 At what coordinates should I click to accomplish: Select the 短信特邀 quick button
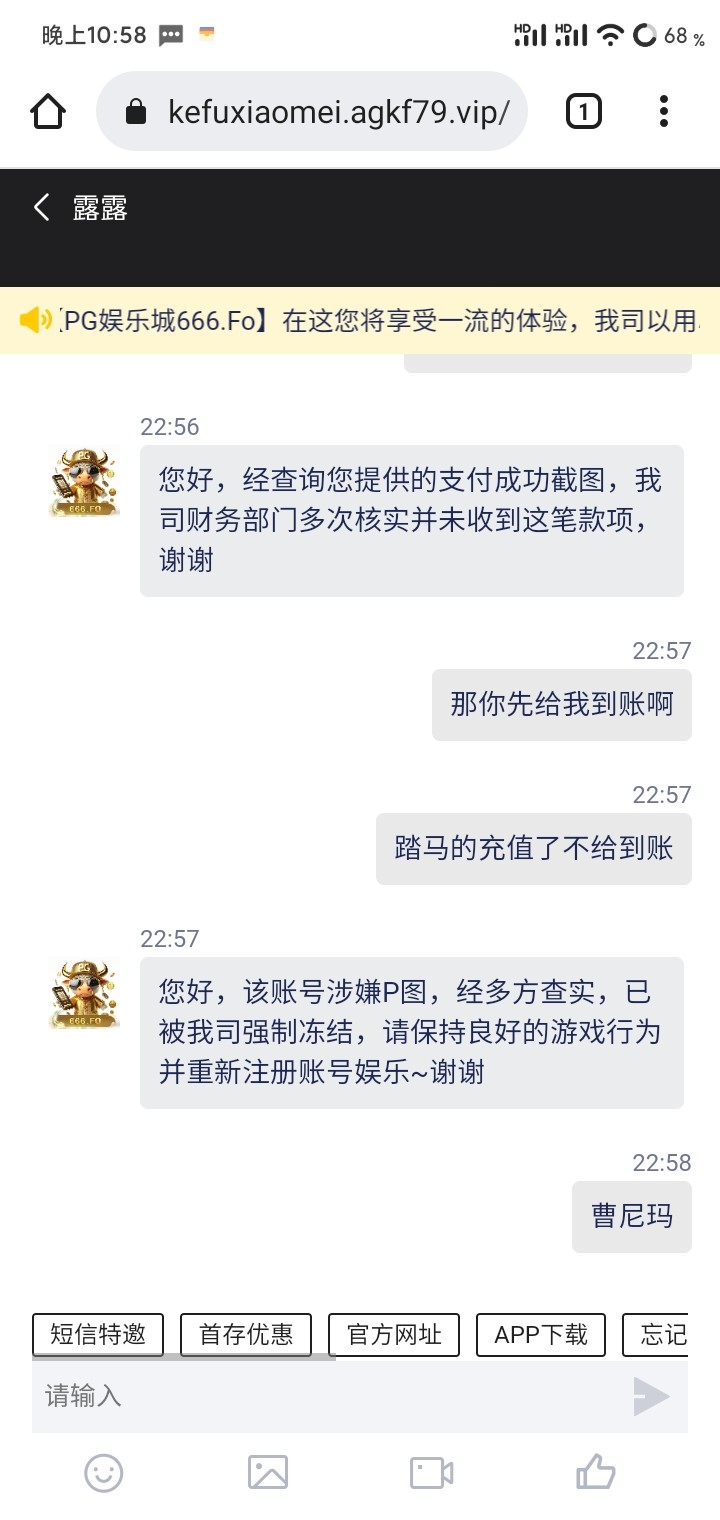[98, 1335]
